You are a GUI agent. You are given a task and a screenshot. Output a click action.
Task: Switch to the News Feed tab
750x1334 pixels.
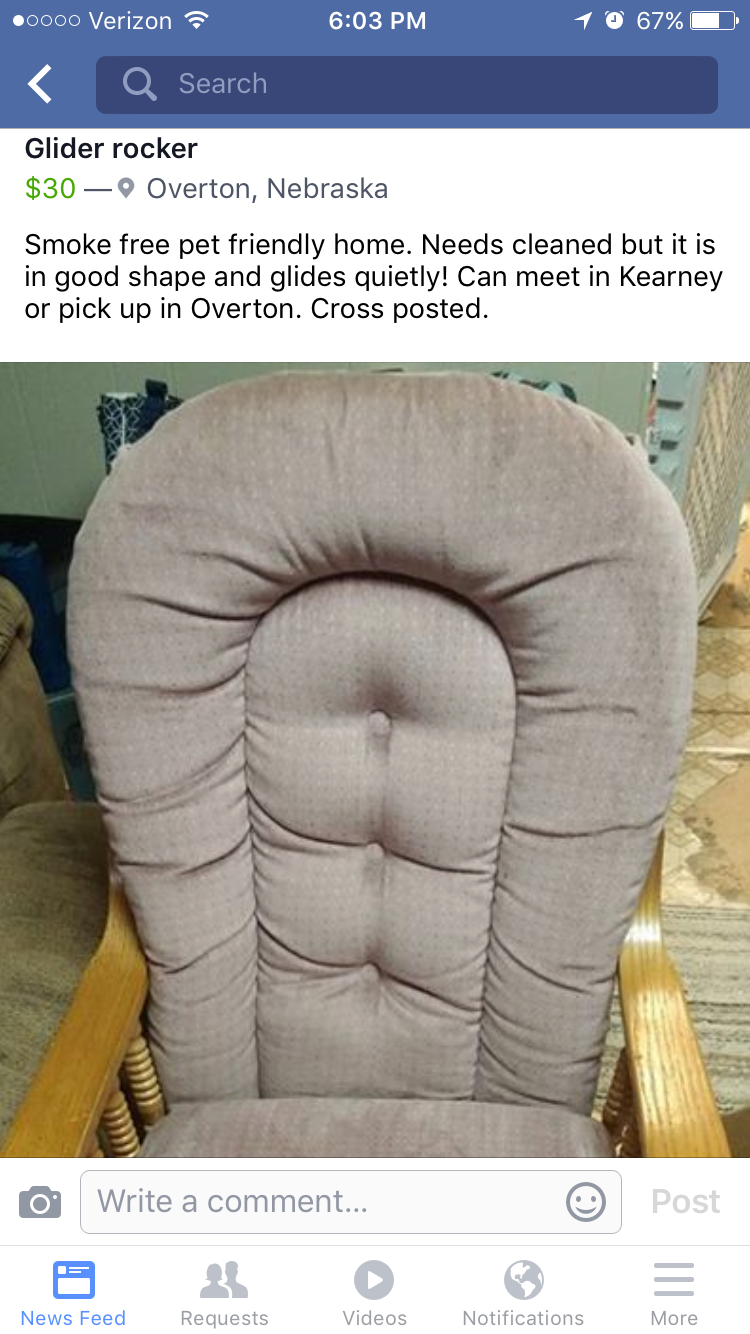74,1292
